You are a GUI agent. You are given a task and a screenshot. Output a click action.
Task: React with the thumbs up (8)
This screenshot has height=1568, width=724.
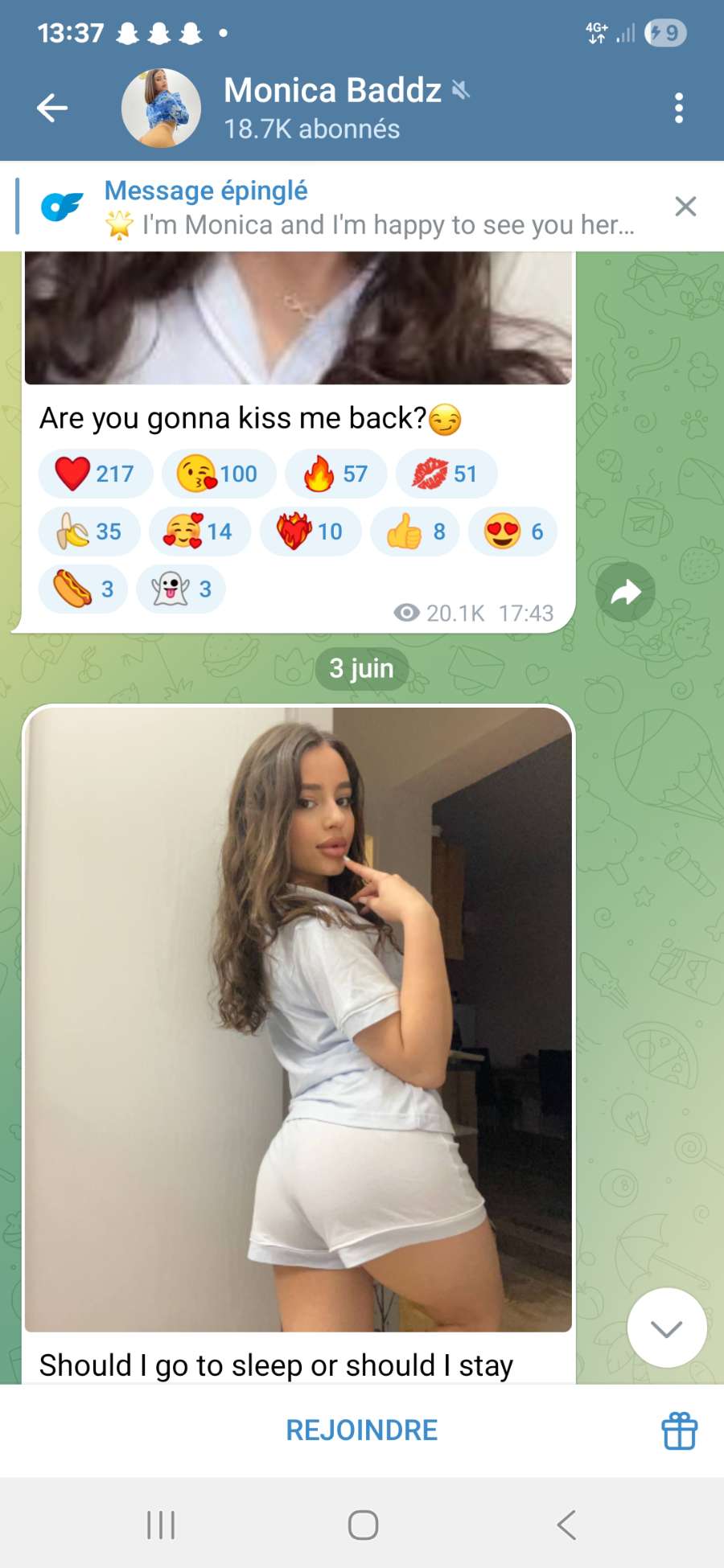(x=415, y=532)
